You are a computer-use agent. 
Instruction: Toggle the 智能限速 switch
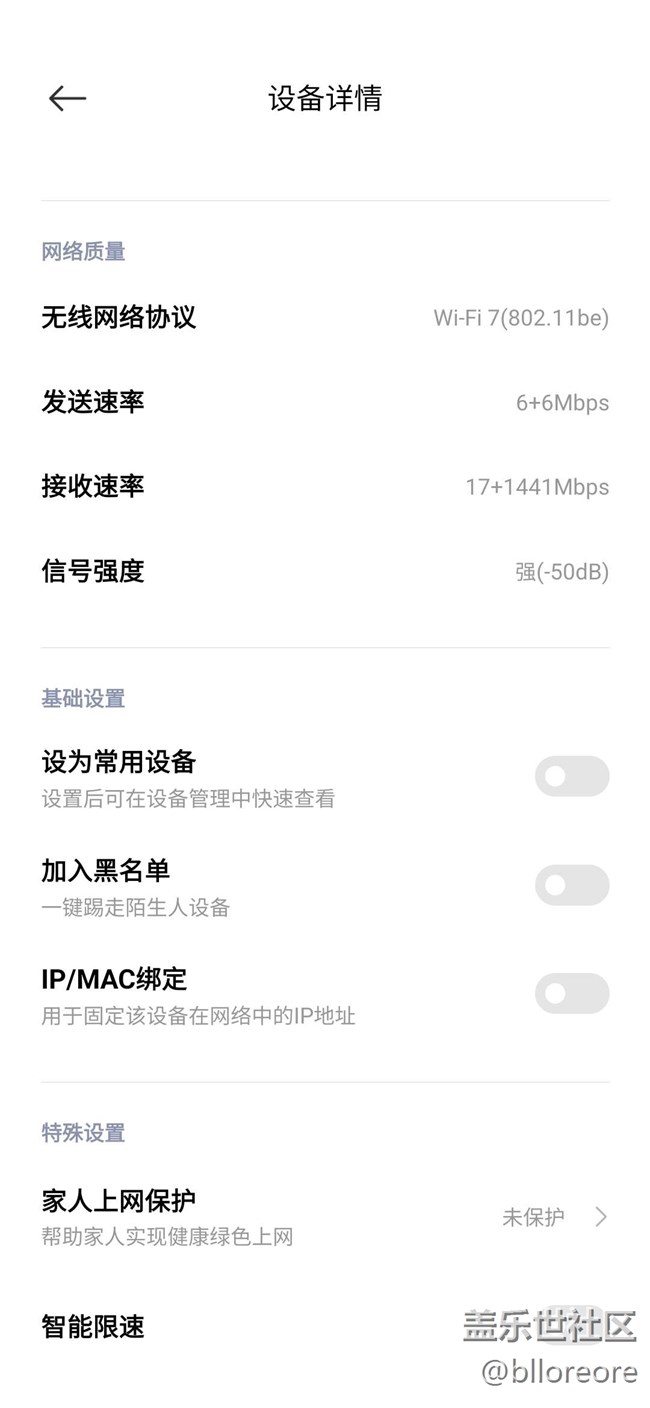(x=571, y=1326)
